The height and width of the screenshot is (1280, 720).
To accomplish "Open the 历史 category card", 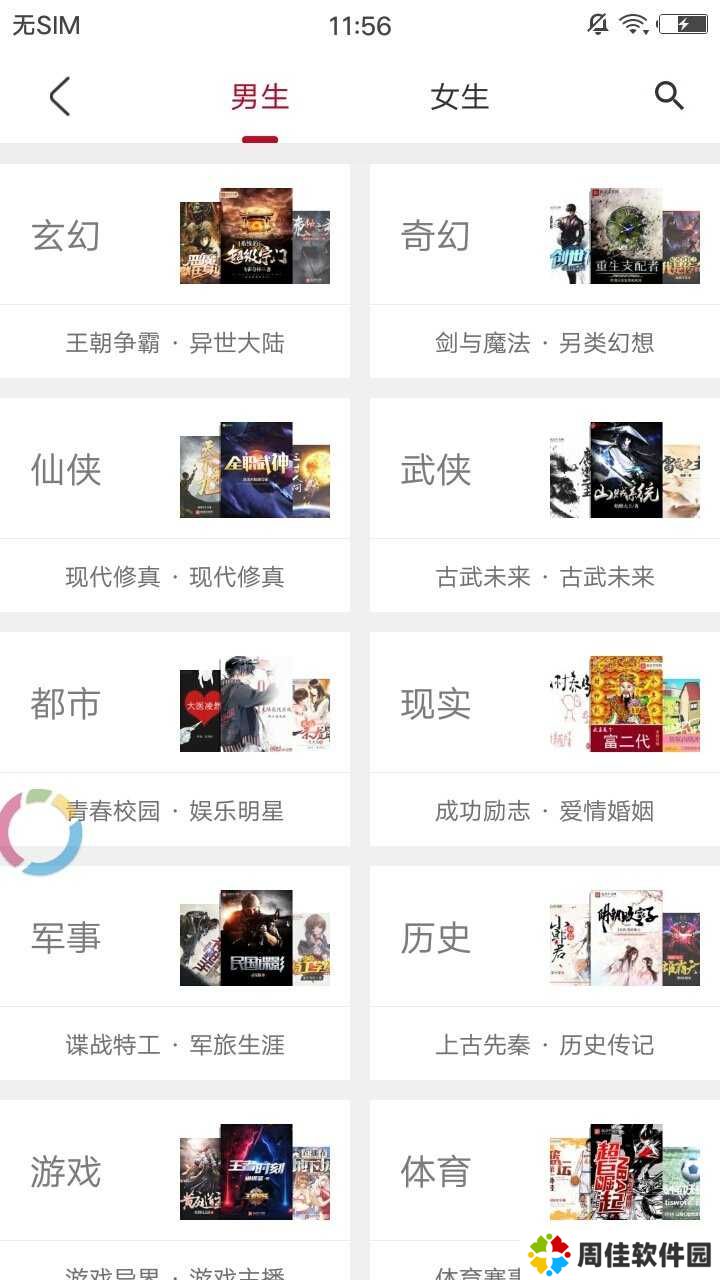I will tap(545, 973).
